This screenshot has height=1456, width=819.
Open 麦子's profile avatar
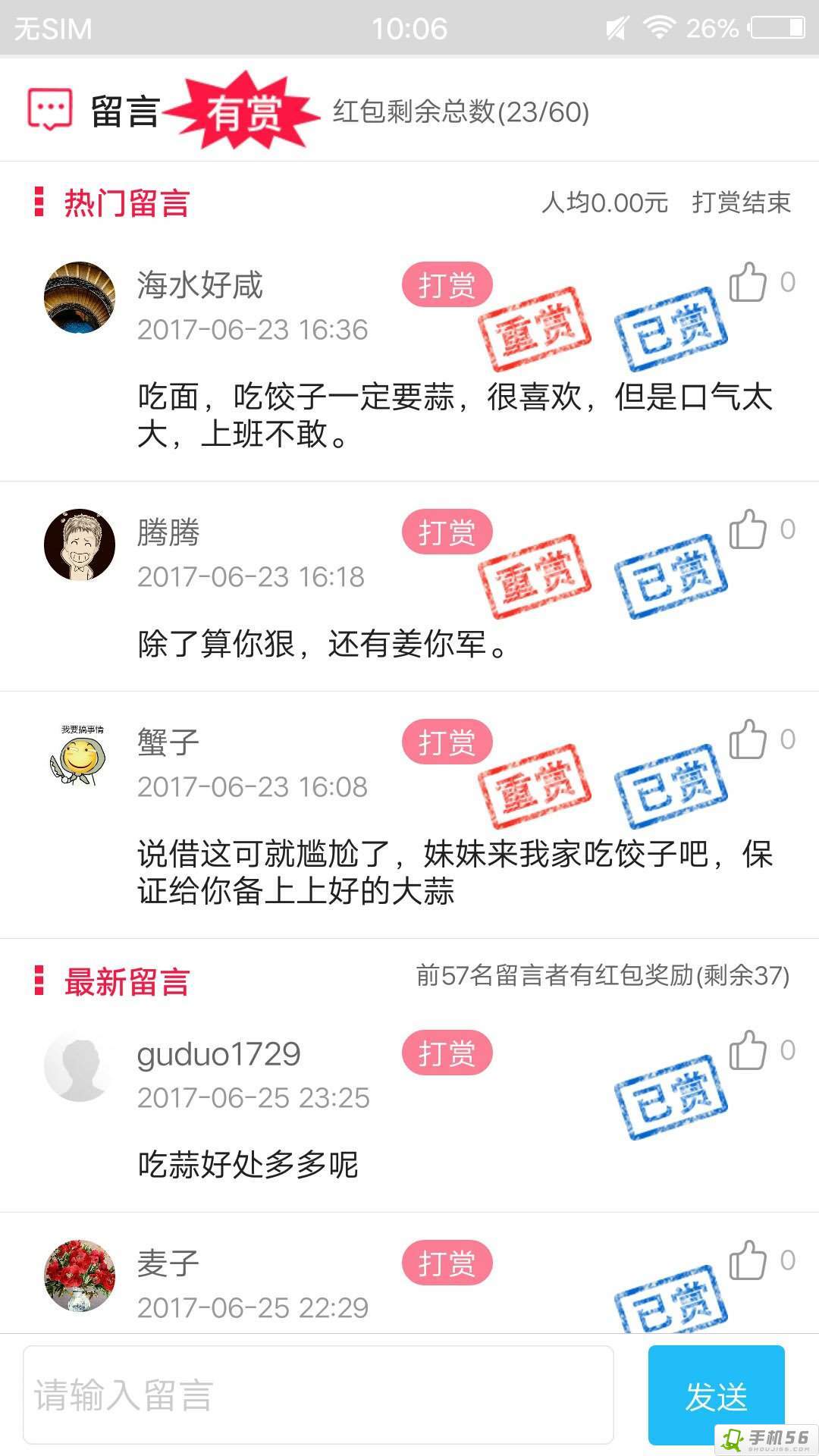click(80, 1276)
